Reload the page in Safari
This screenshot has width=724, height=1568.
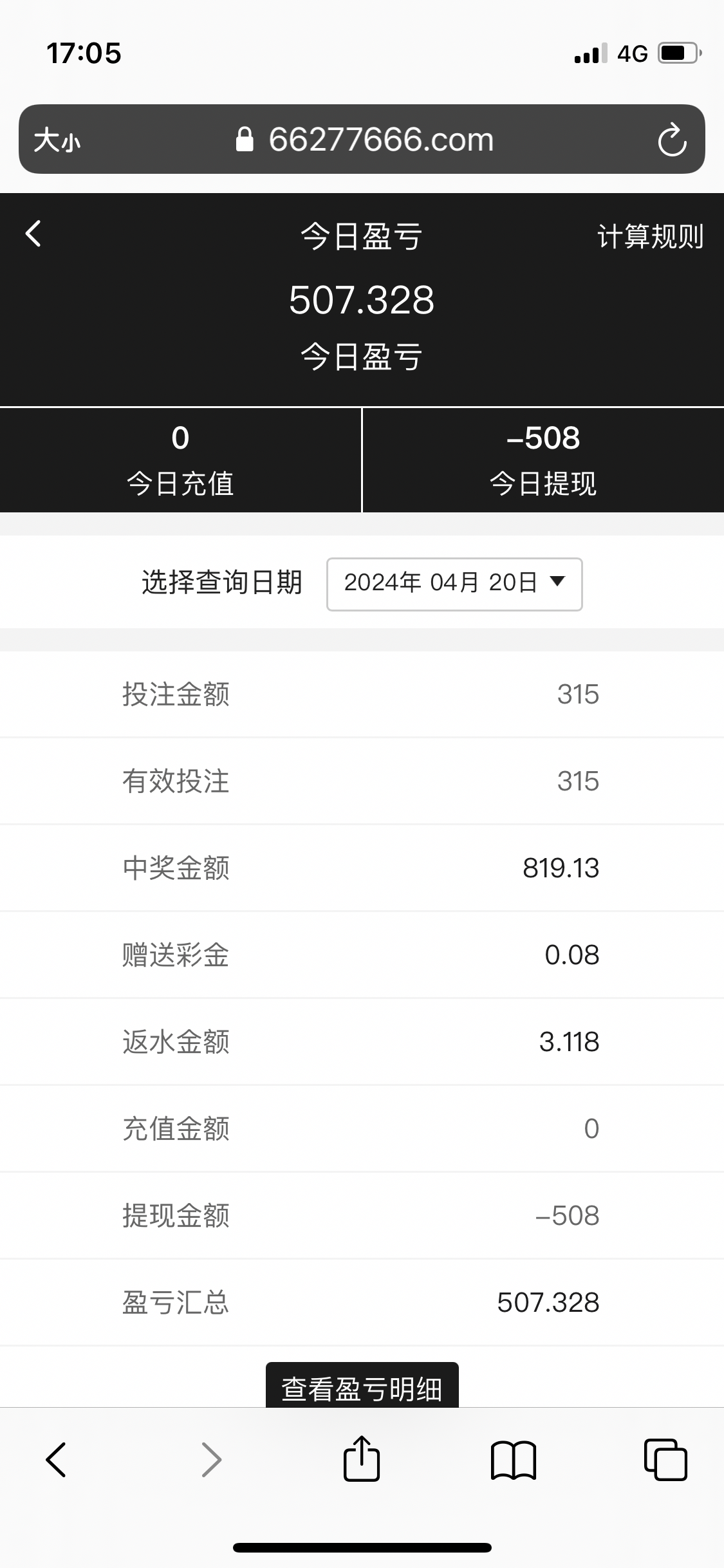pos(672,140)
